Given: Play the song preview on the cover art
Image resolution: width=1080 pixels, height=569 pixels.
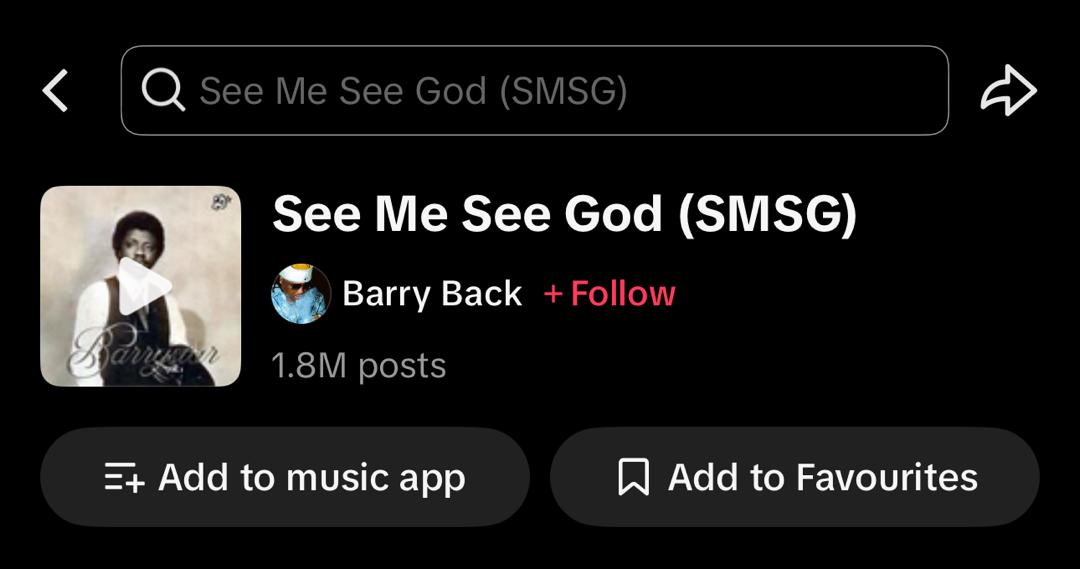Looking at the screenshot, I should 141,286.
